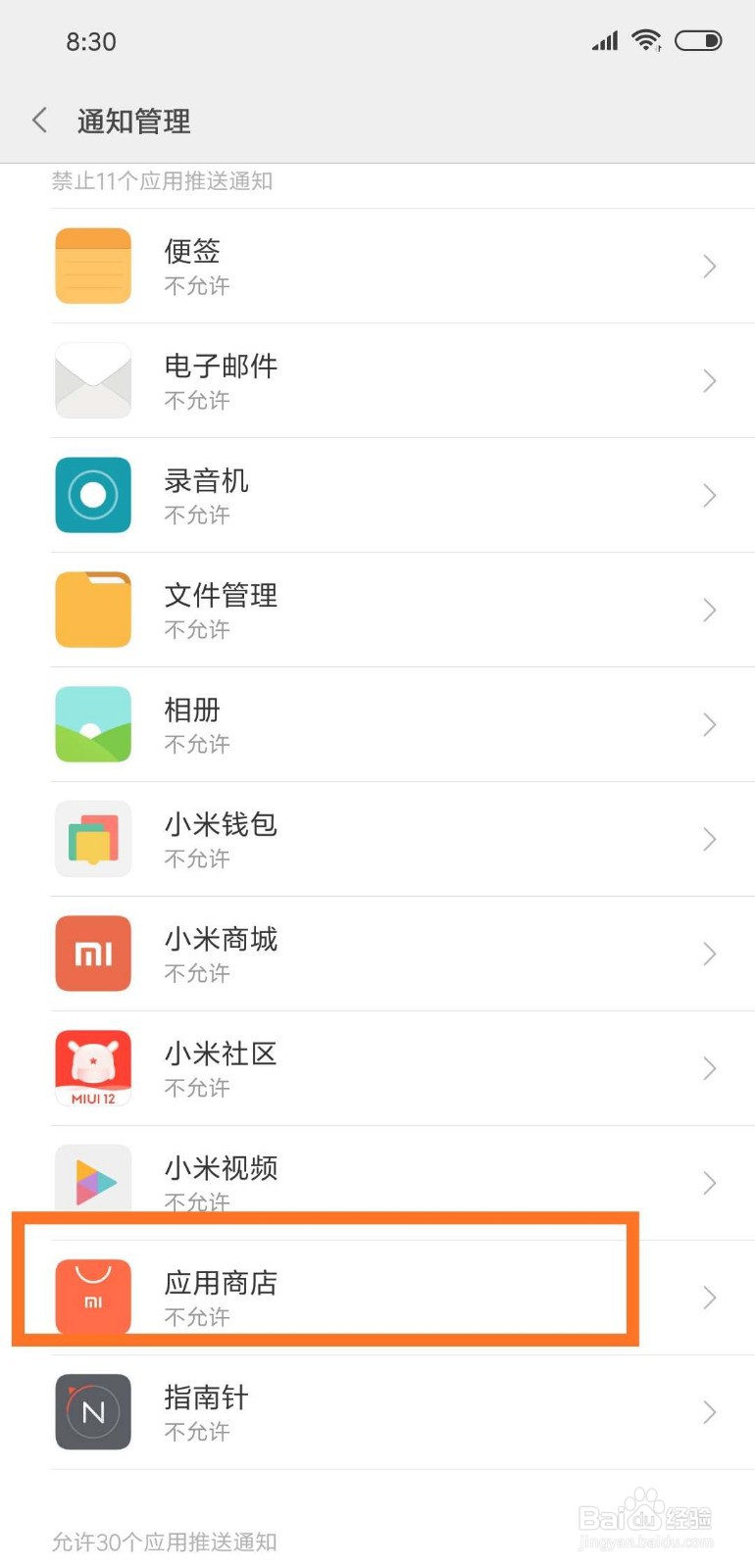The width and height of the screenshot is (755, 1568).
Task: Open 便签 notification settings
Action: point(377,266)
